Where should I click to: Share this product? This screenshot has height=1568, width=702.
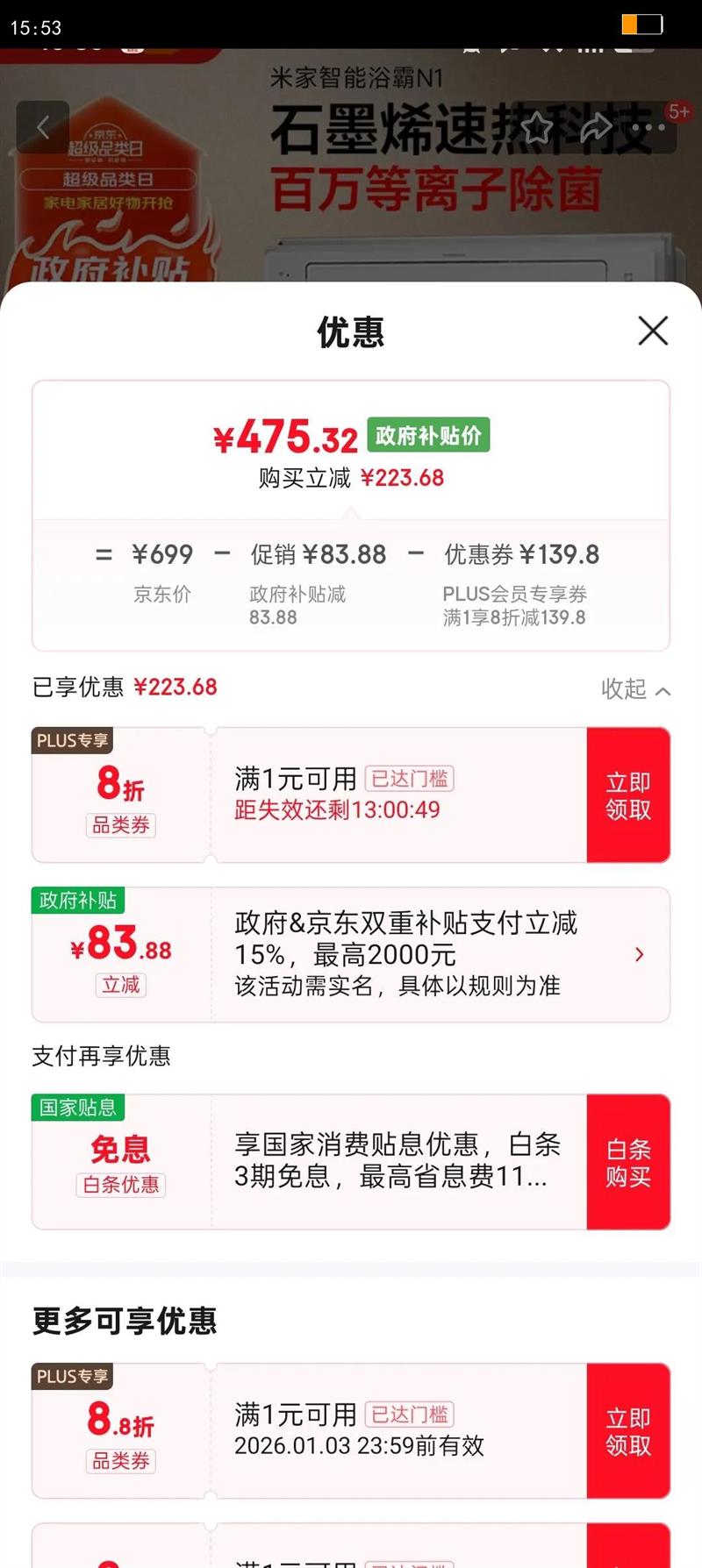point(597,128)
